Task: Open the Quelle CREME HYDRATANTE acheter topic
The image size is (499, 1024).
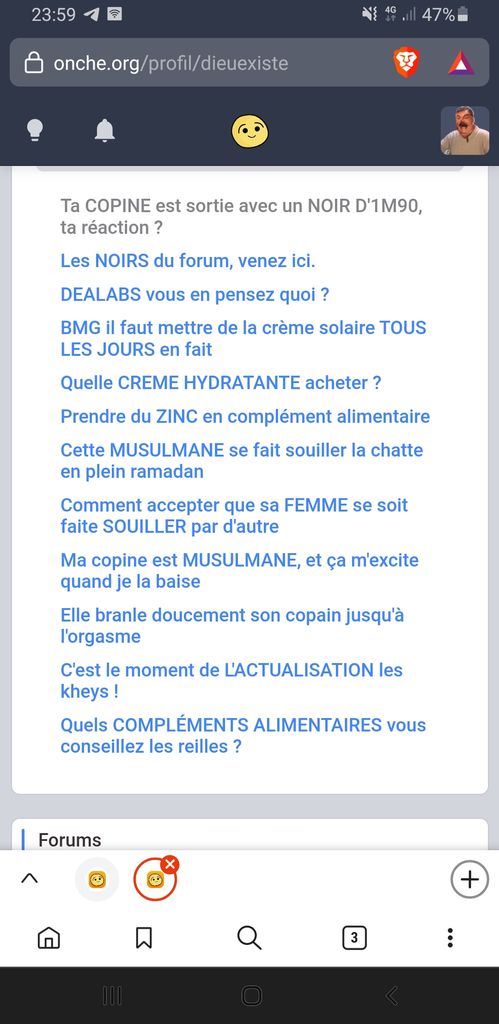Action: [x=221, y=383]
